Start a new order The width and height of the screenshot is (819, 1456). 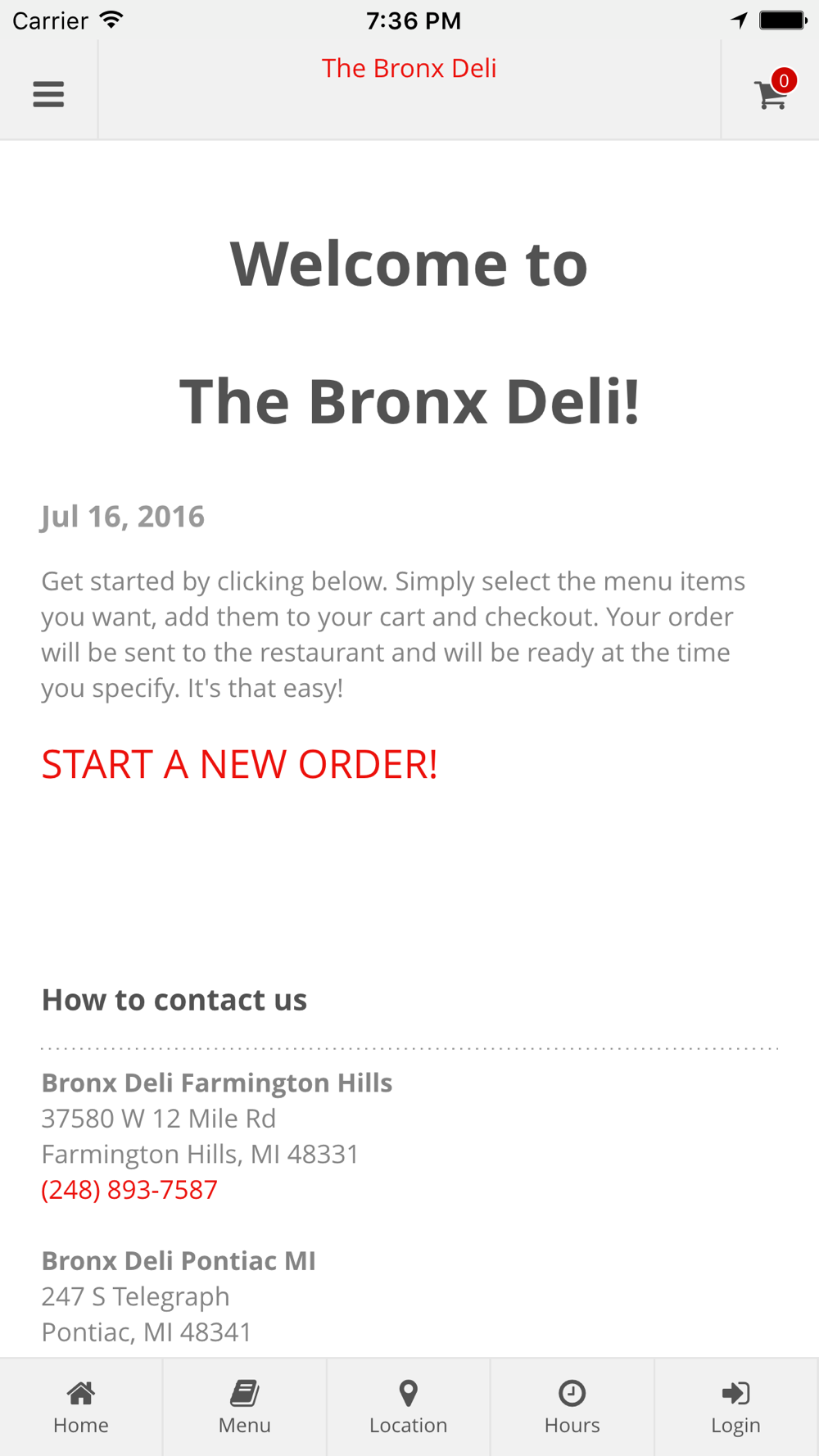coord(239,764)
